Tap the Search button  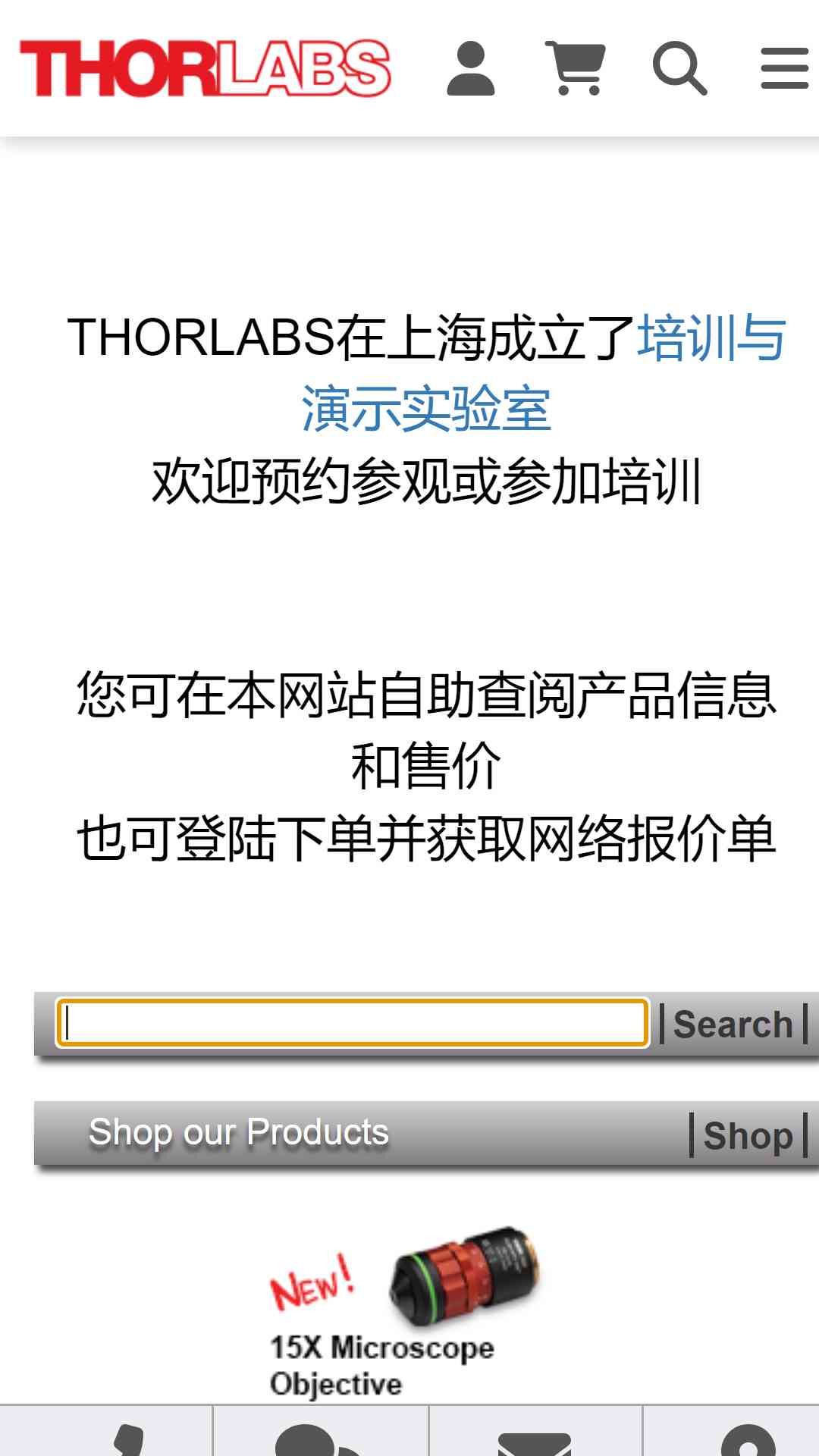[x=733, y=1024]
